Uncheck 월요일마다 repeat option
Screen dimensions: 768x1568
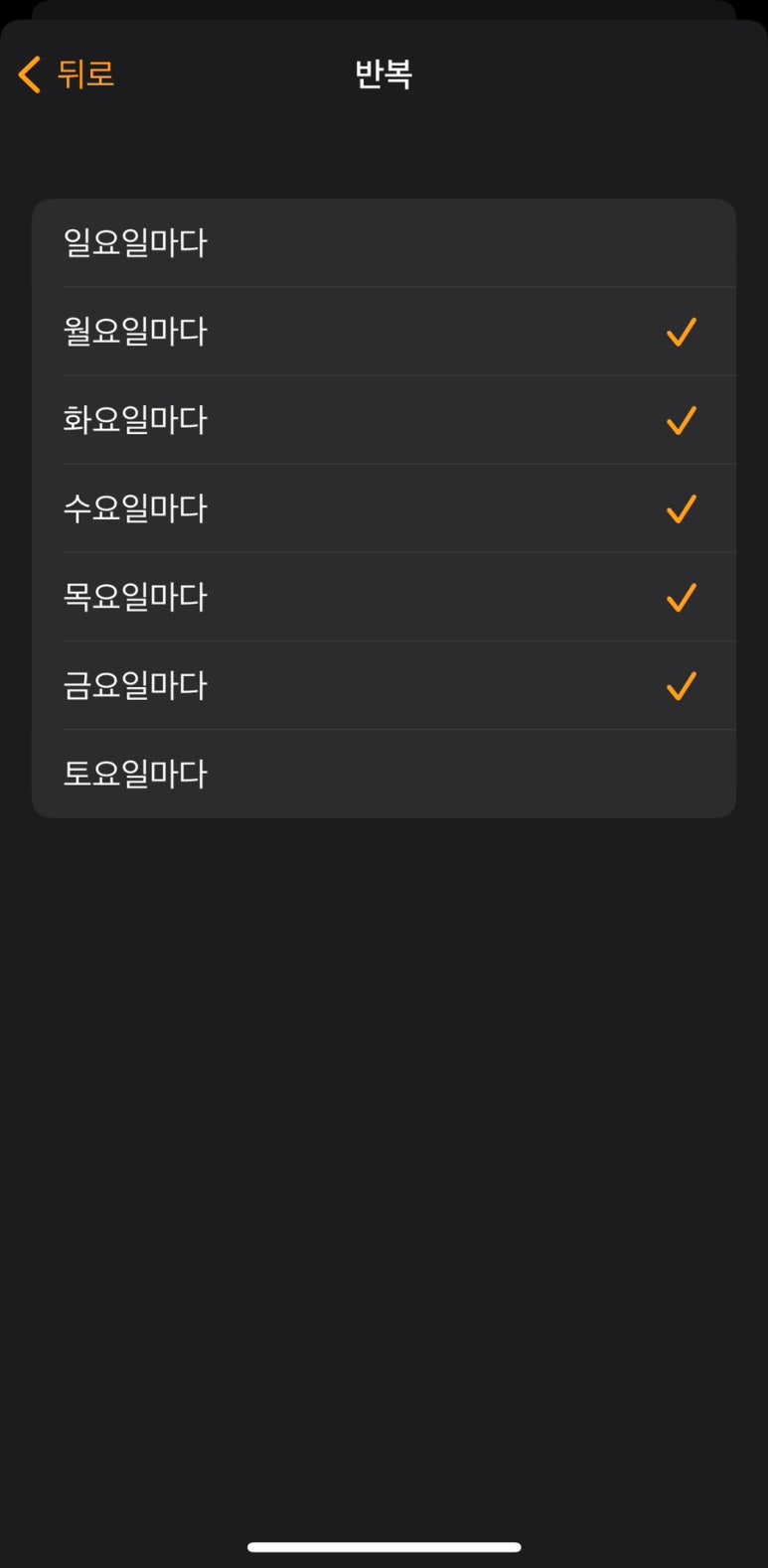click(x=384, y=332)
